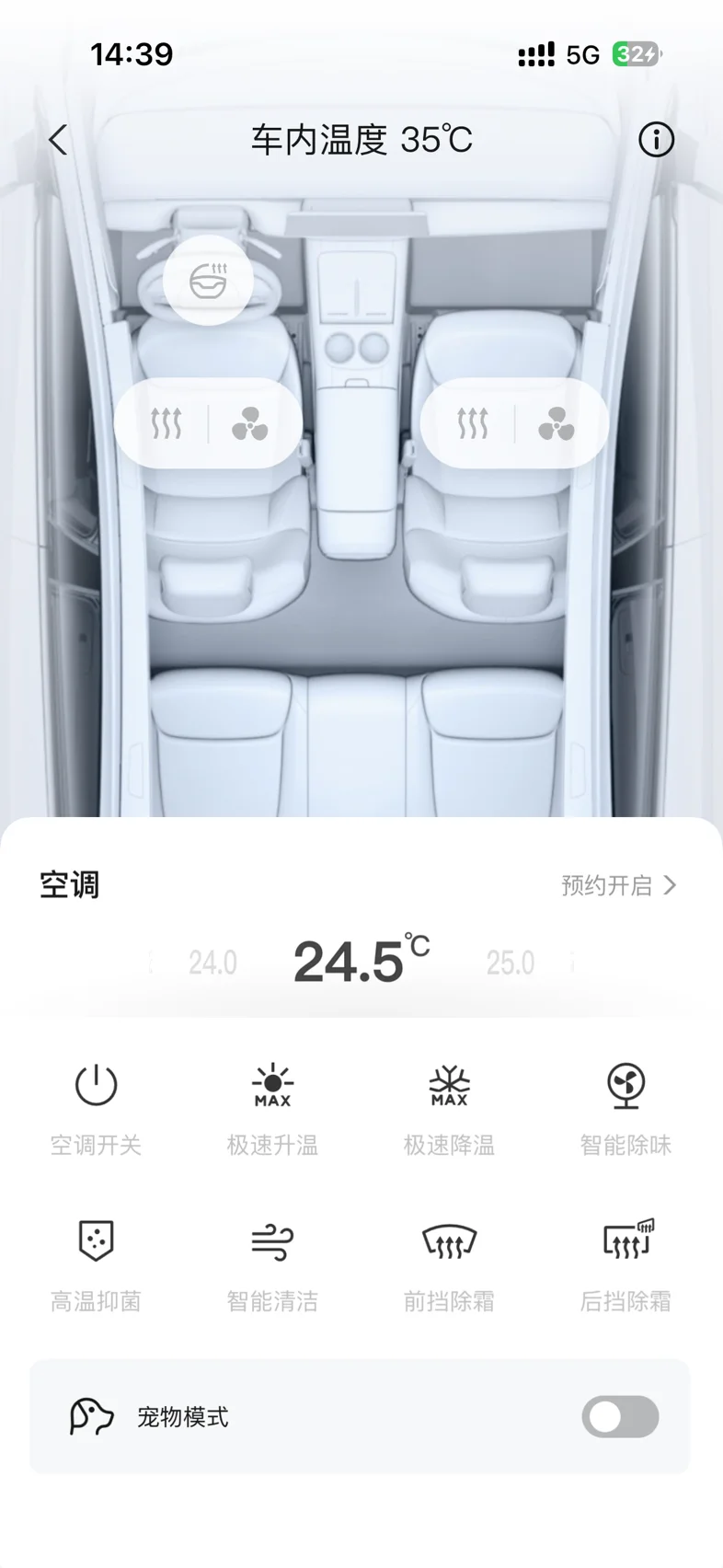Activate 极速升温 max heating
Viewport: 723px width, 1568px height.
point(272,1109)
